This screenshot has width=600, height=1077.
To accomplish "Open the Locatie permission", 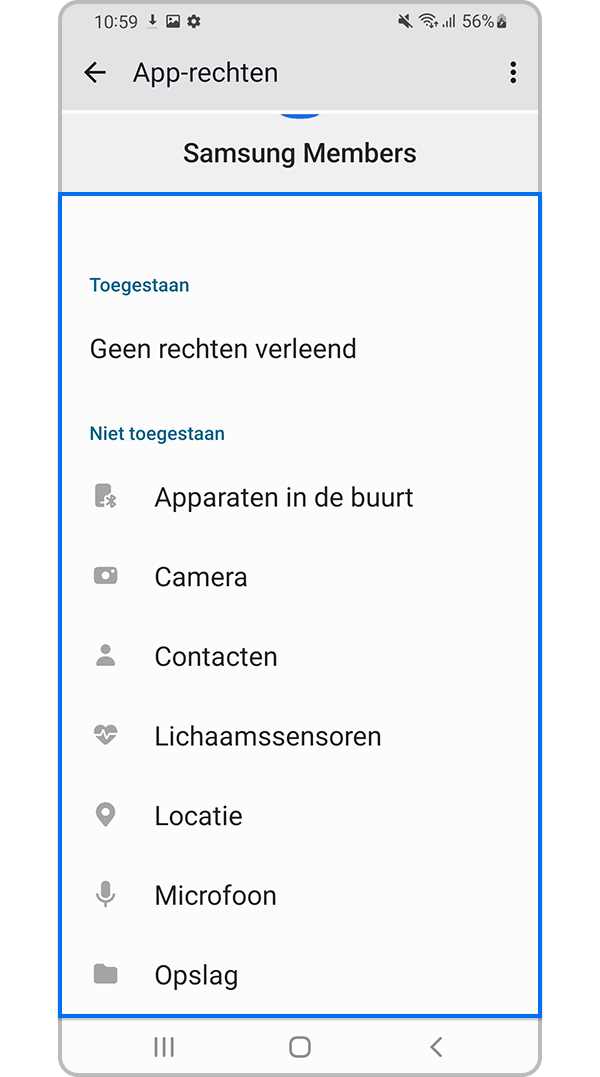I will coord(198,816).
